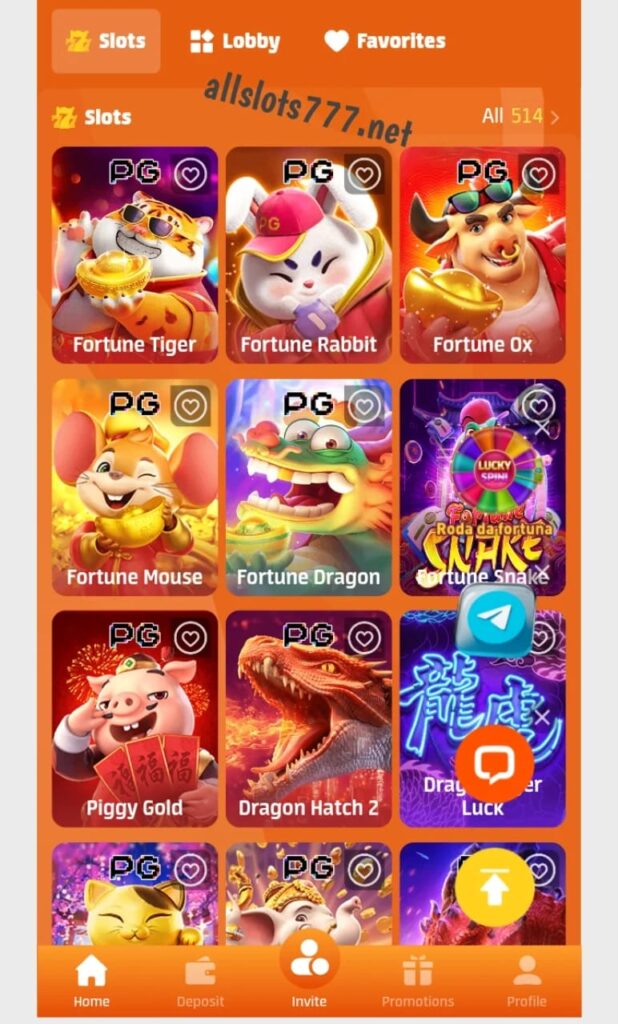618x1024 pixels.
Task: Open the Profile tab
Action: click(x=526, y=981)
